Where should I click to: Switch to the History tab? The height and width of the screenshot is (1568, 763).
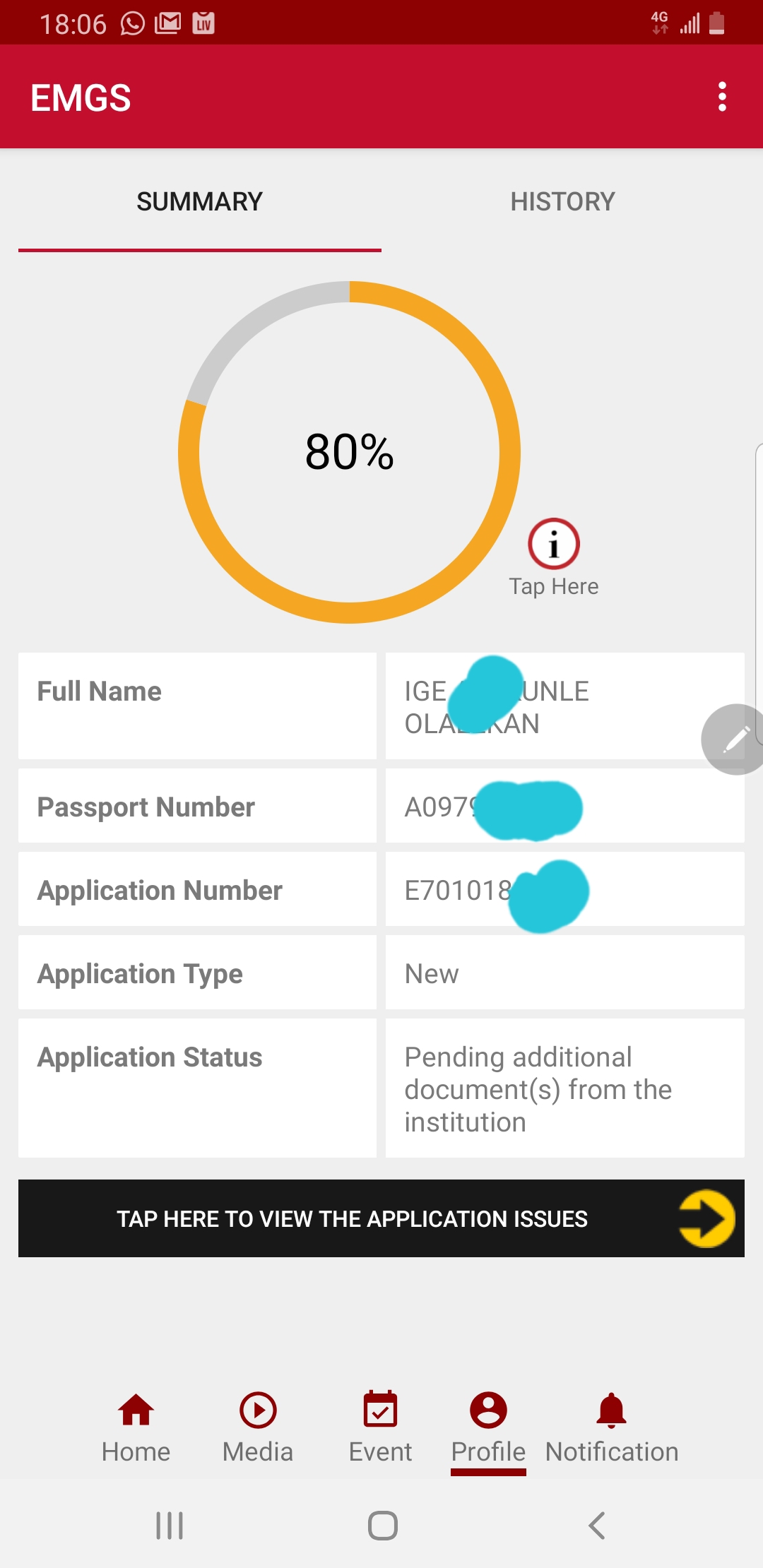562,202
